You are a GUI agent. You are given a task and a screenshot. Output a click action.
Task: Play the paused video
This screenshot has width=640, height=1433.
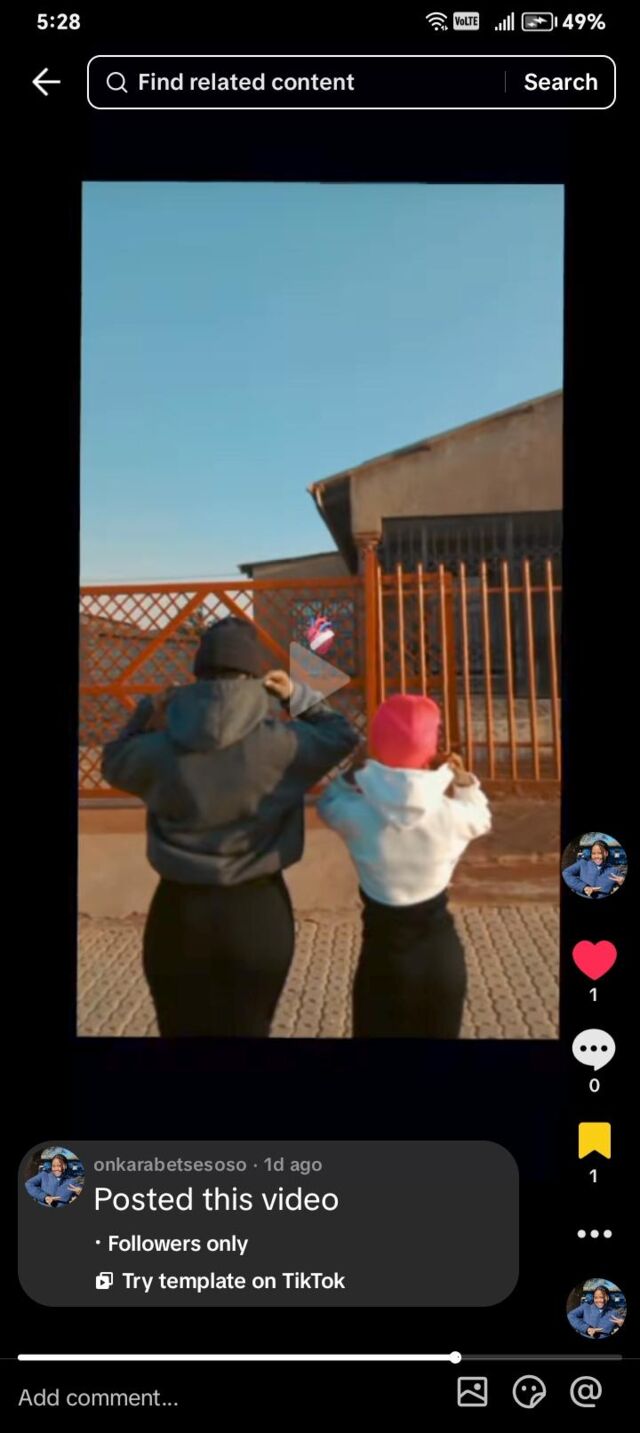320,677
